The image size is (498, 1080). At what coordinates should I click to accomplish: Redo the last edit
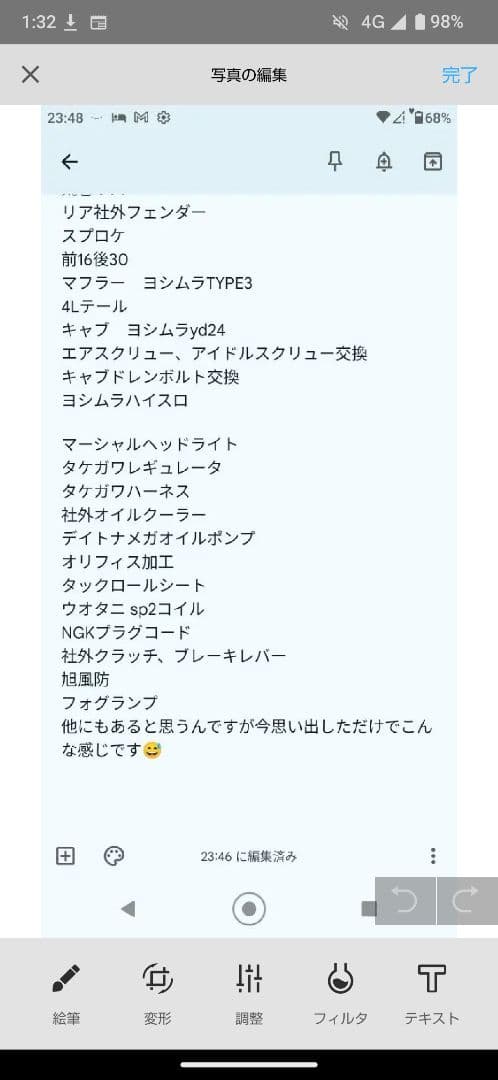point(466,901)
